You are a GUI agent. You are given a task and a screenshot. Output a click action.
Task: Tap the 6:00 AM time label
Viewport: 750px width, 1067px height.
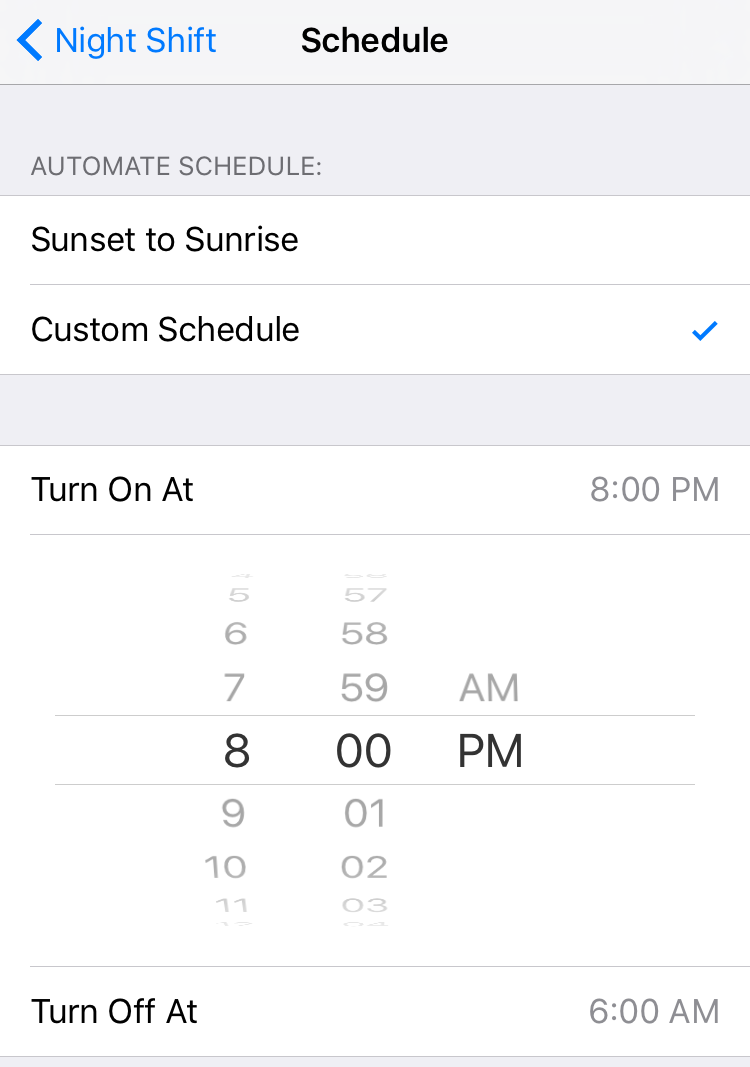[x=654, y=1011]
